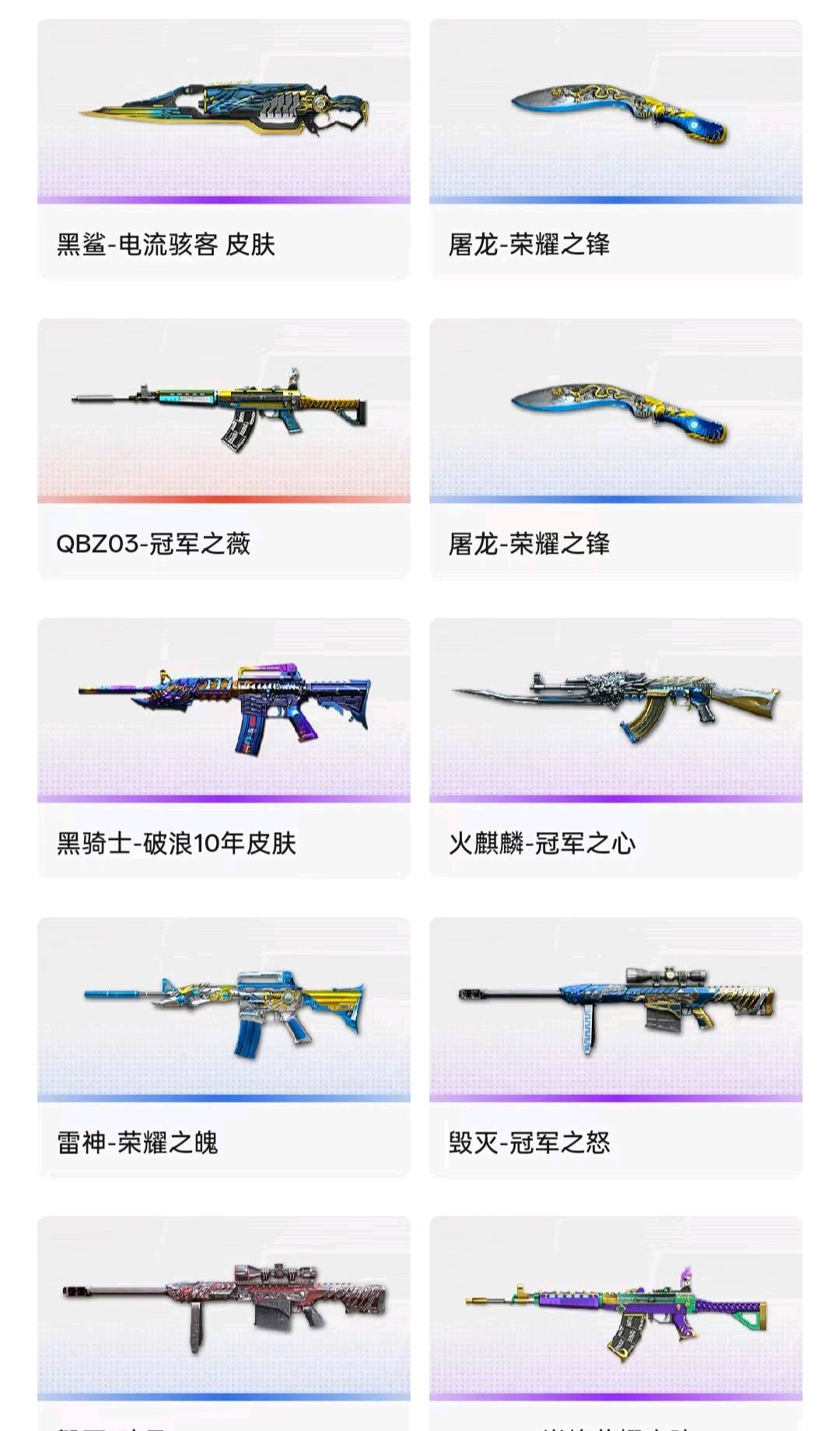This screenshot has width=840, height=1431.
Task: Tap the 雷神-荣耀之魄 rifle card
Action: pyautogui.click(x=224, y=1048)
